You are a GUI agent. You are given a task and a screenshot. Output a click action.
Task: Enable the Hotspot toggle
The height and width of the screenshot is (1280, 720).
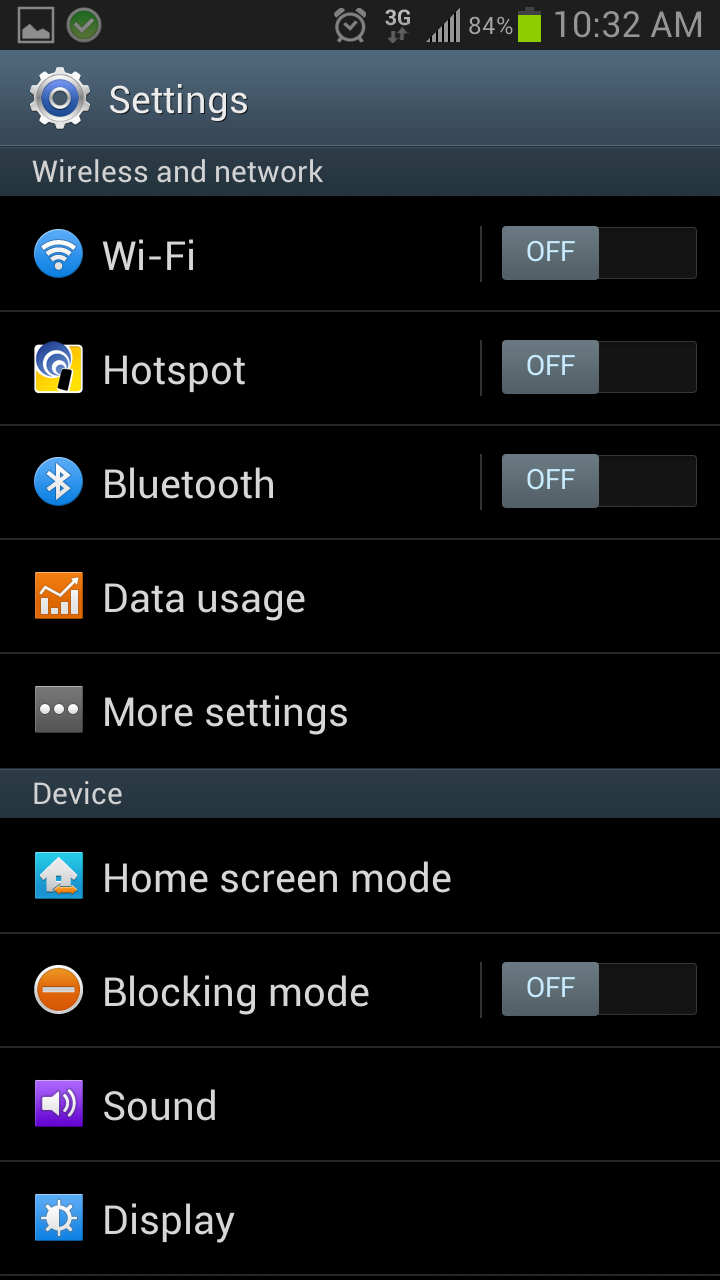tap(598, 367)
